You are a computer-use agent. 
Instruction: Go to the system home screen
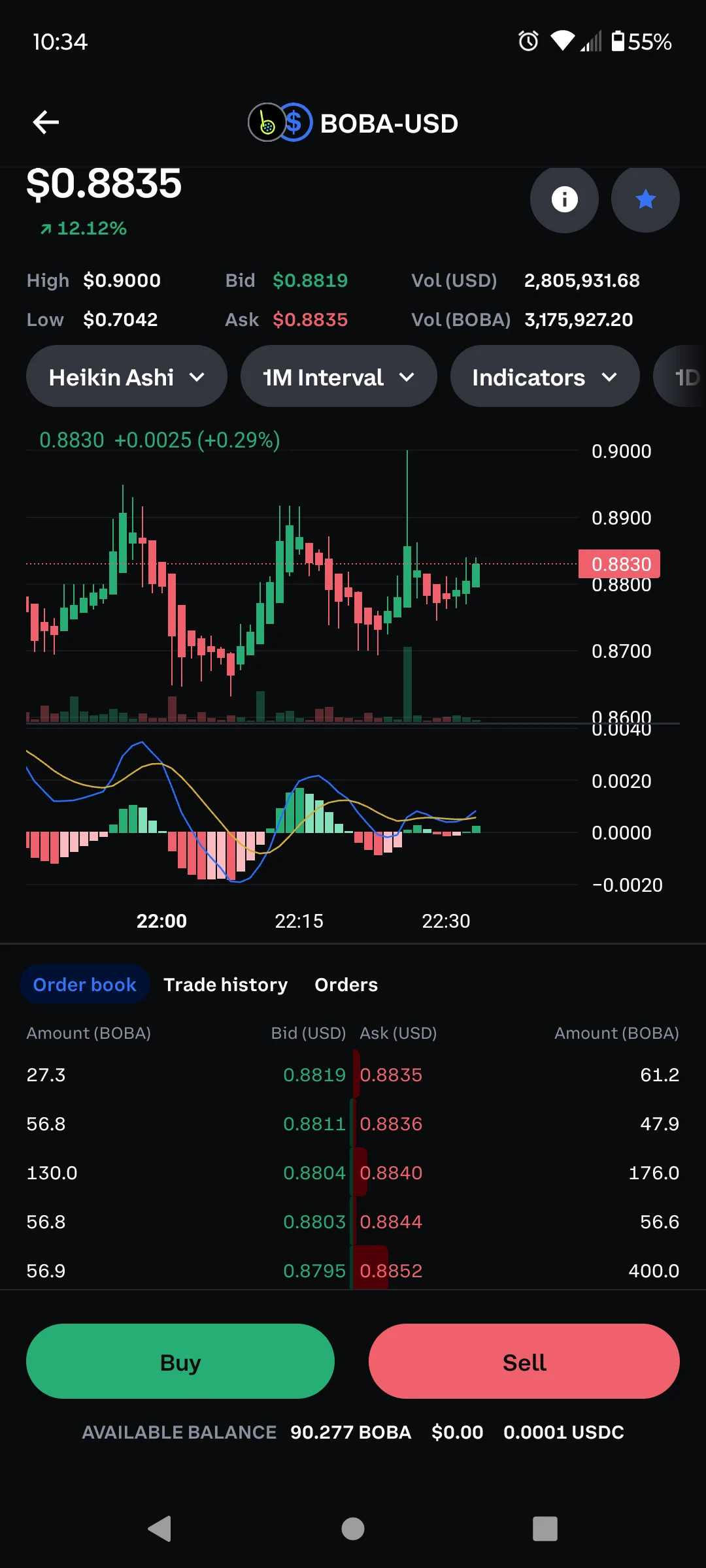tap(353, 1529)
